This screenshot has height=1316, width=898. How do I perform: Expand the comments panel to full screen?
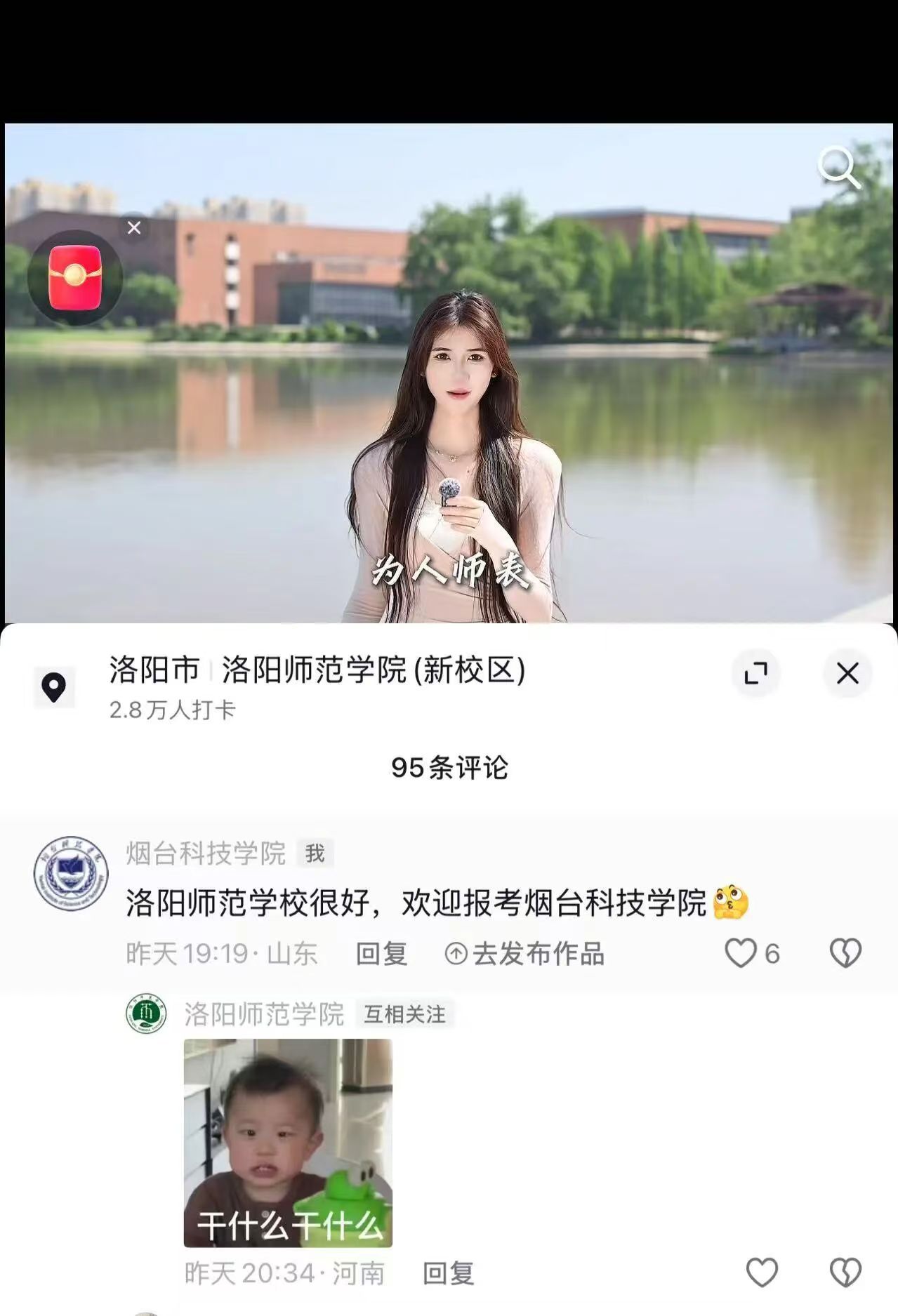[755, 673]
